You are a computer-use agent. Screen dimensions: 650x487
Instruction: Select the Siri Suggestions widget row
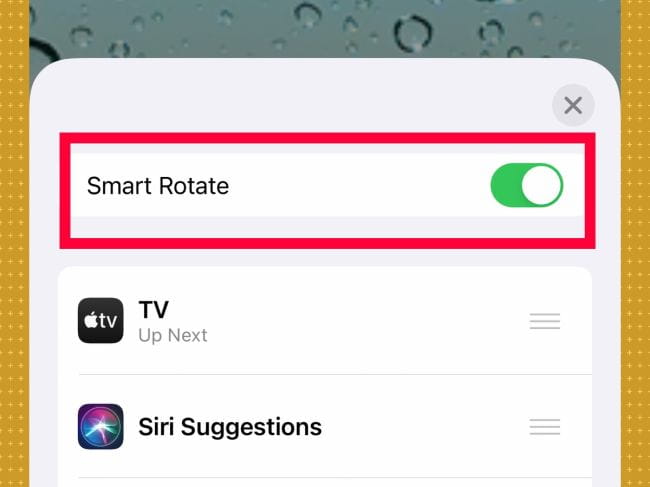pos(300,427)
